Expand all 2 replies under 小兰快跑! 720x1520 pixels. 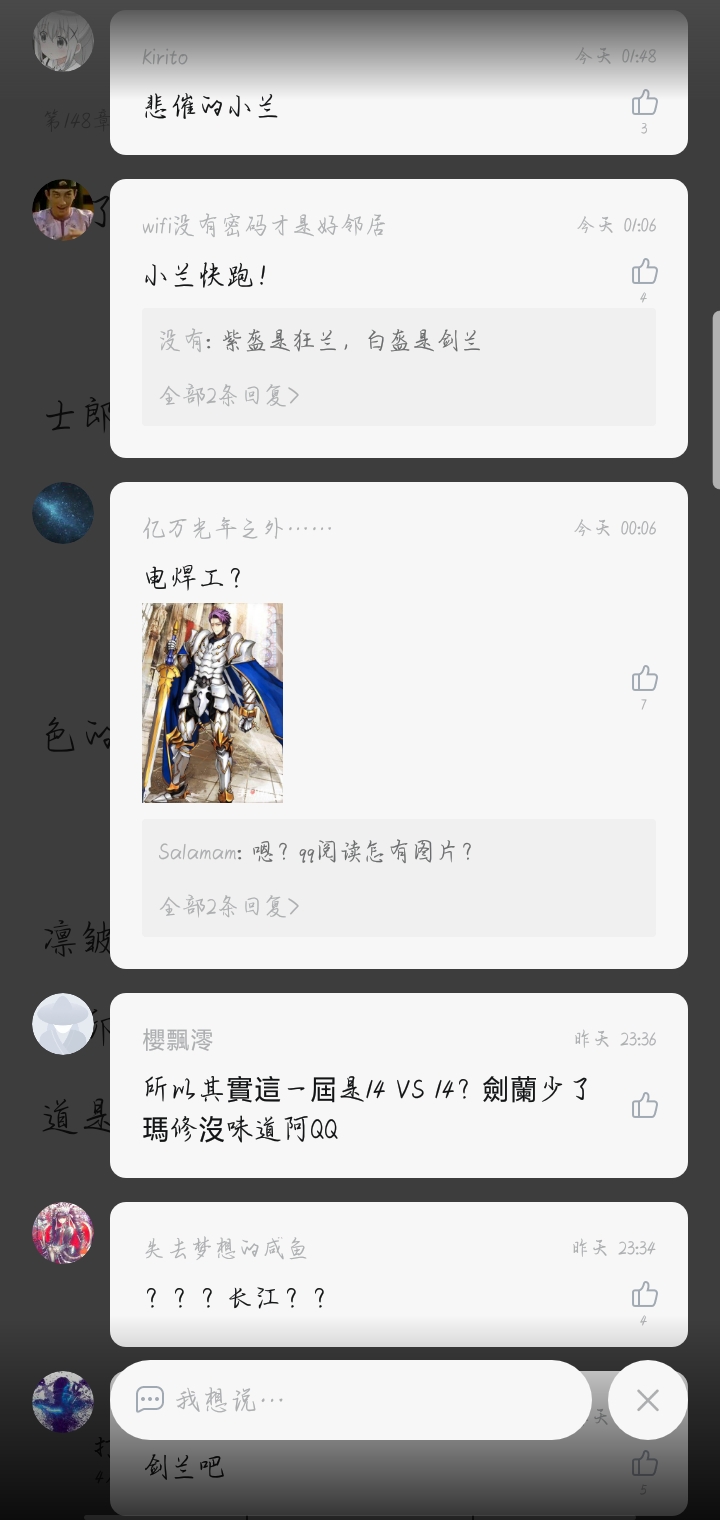tap(230, 395)
